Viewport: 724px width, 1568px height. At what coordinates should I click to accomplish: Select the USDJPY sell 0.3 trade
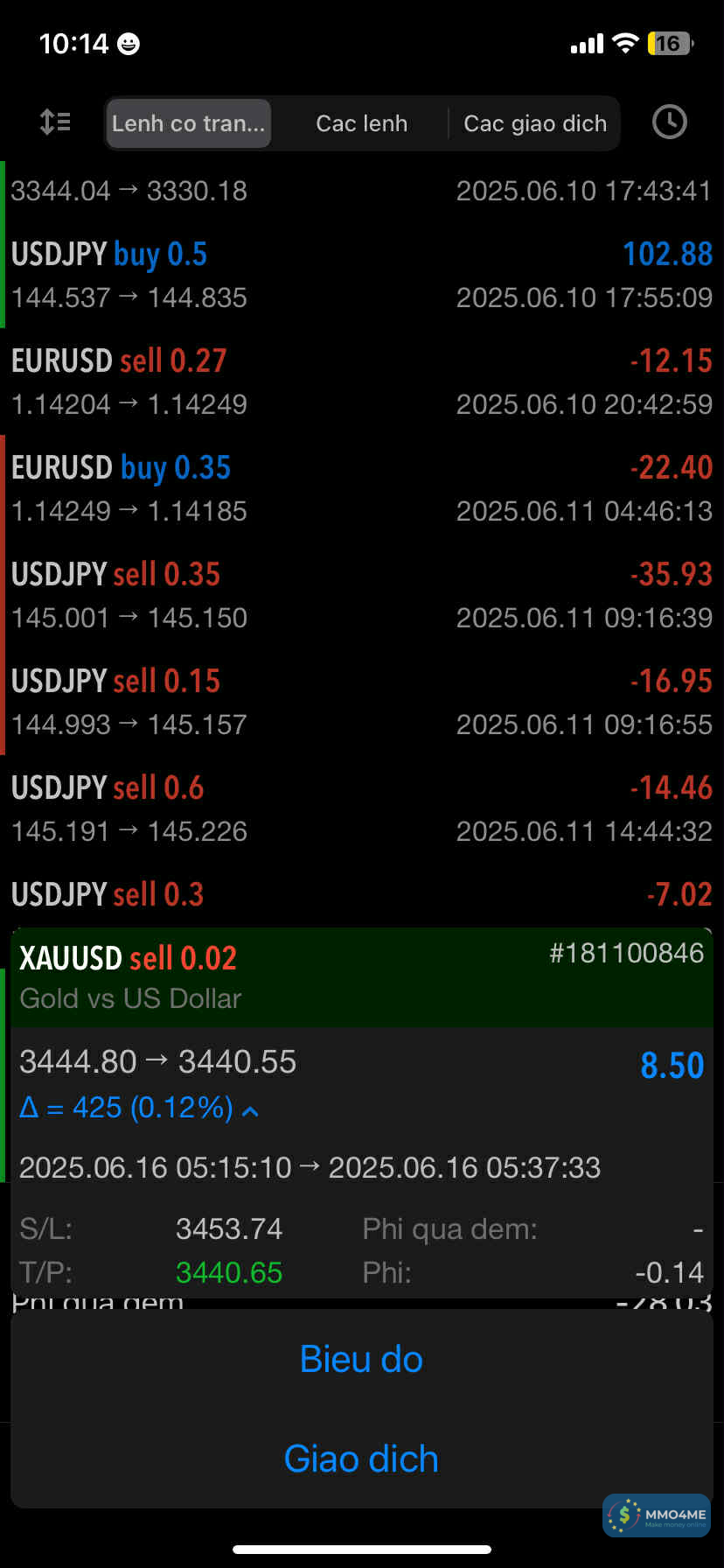point(361,896)
